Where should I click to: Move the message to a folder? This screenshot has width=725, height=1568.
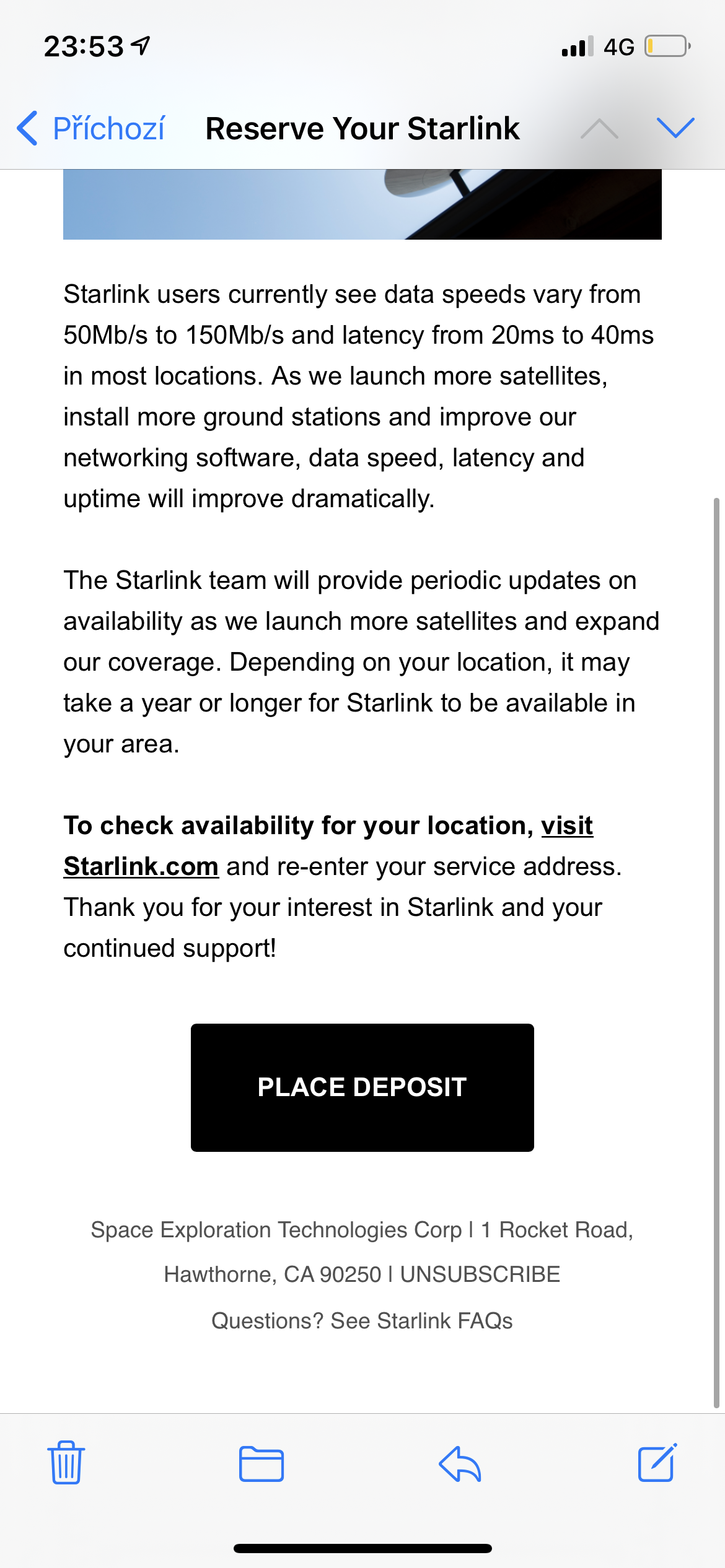click(x=261, y=1463)
